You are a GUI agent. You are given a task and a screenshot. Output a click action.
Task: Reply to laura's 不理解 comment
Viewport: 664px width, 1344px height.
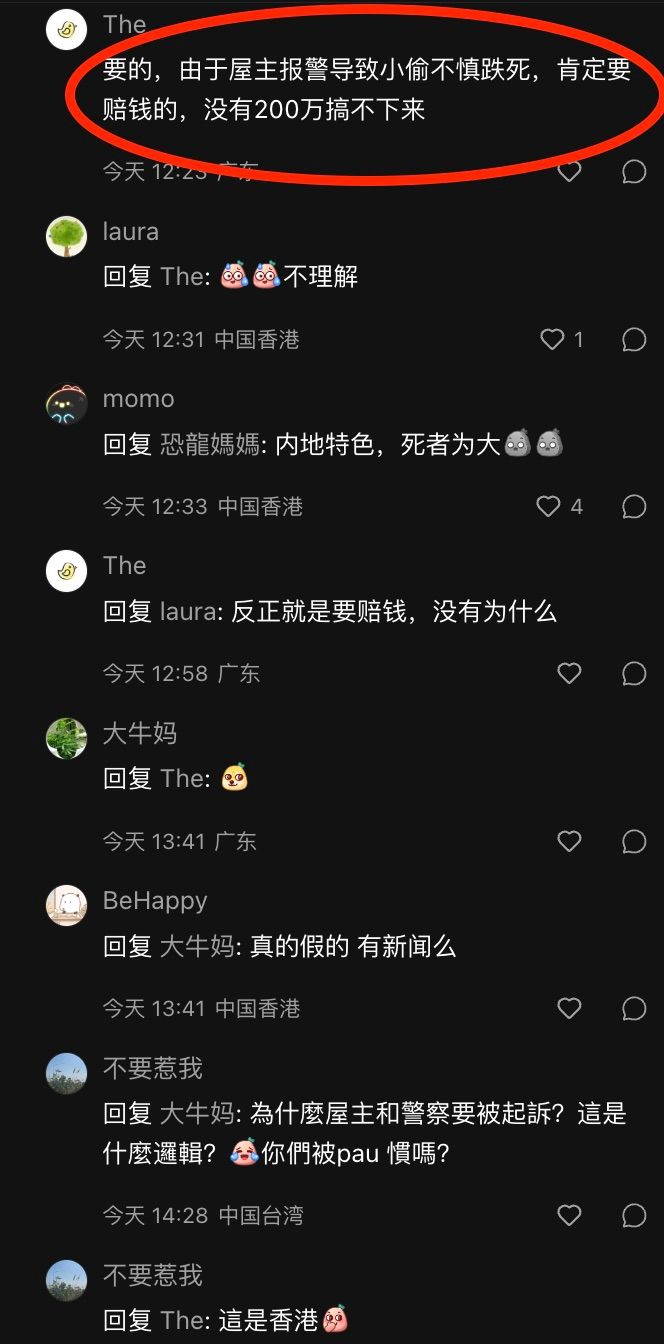pos(634,339)
